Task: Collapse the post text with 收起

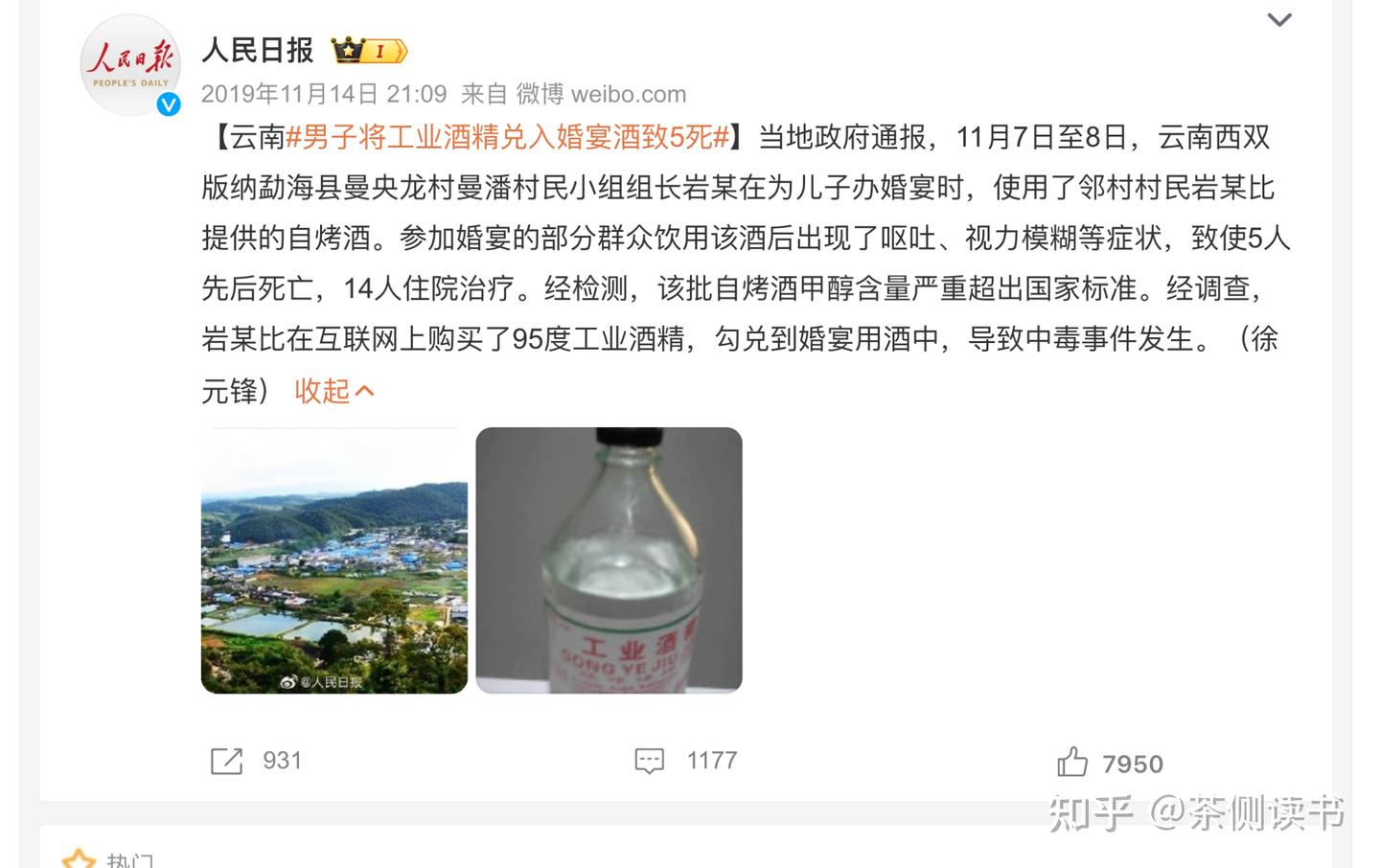Action: point(333,391)
